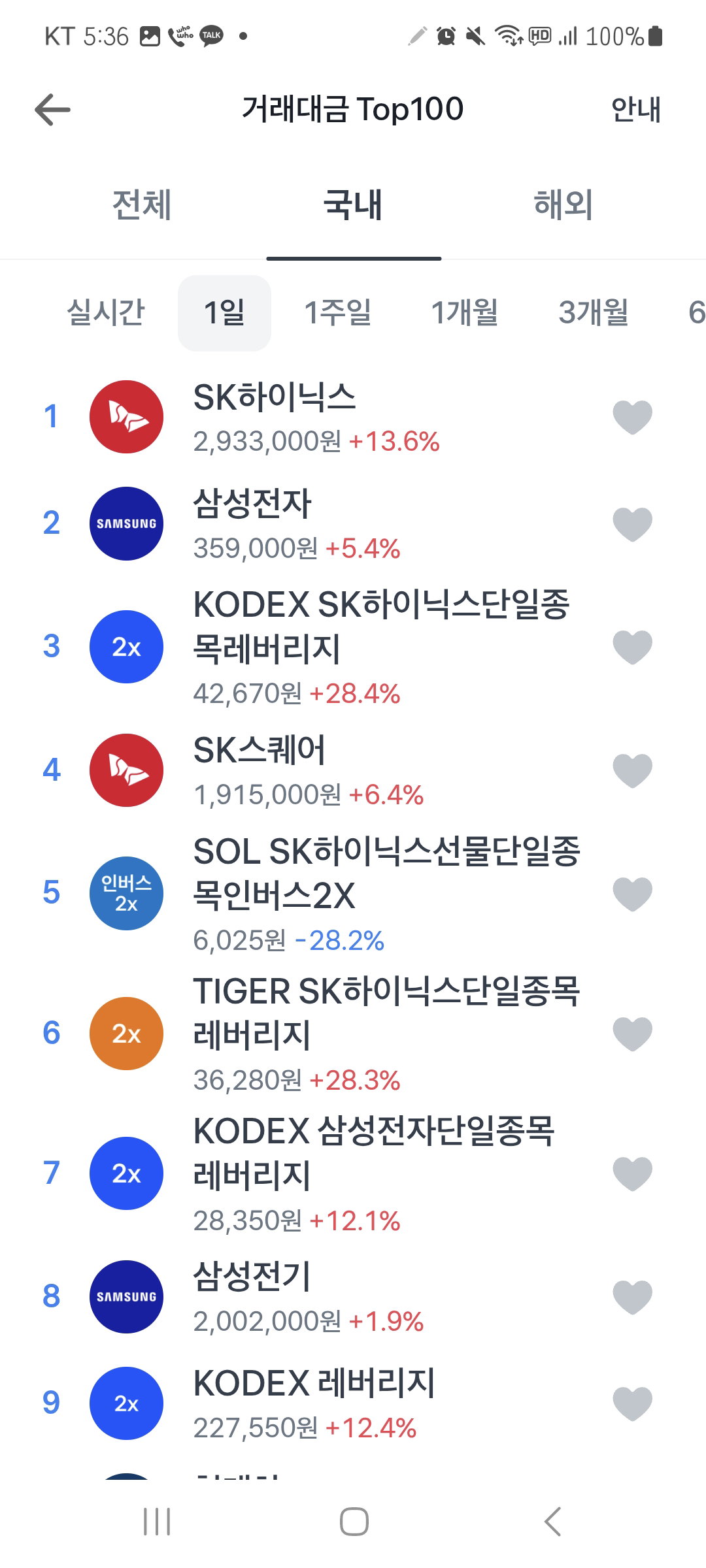Go back using the top-left arrow
This screenshot has width=706, height=1568.
click(52, 109)
